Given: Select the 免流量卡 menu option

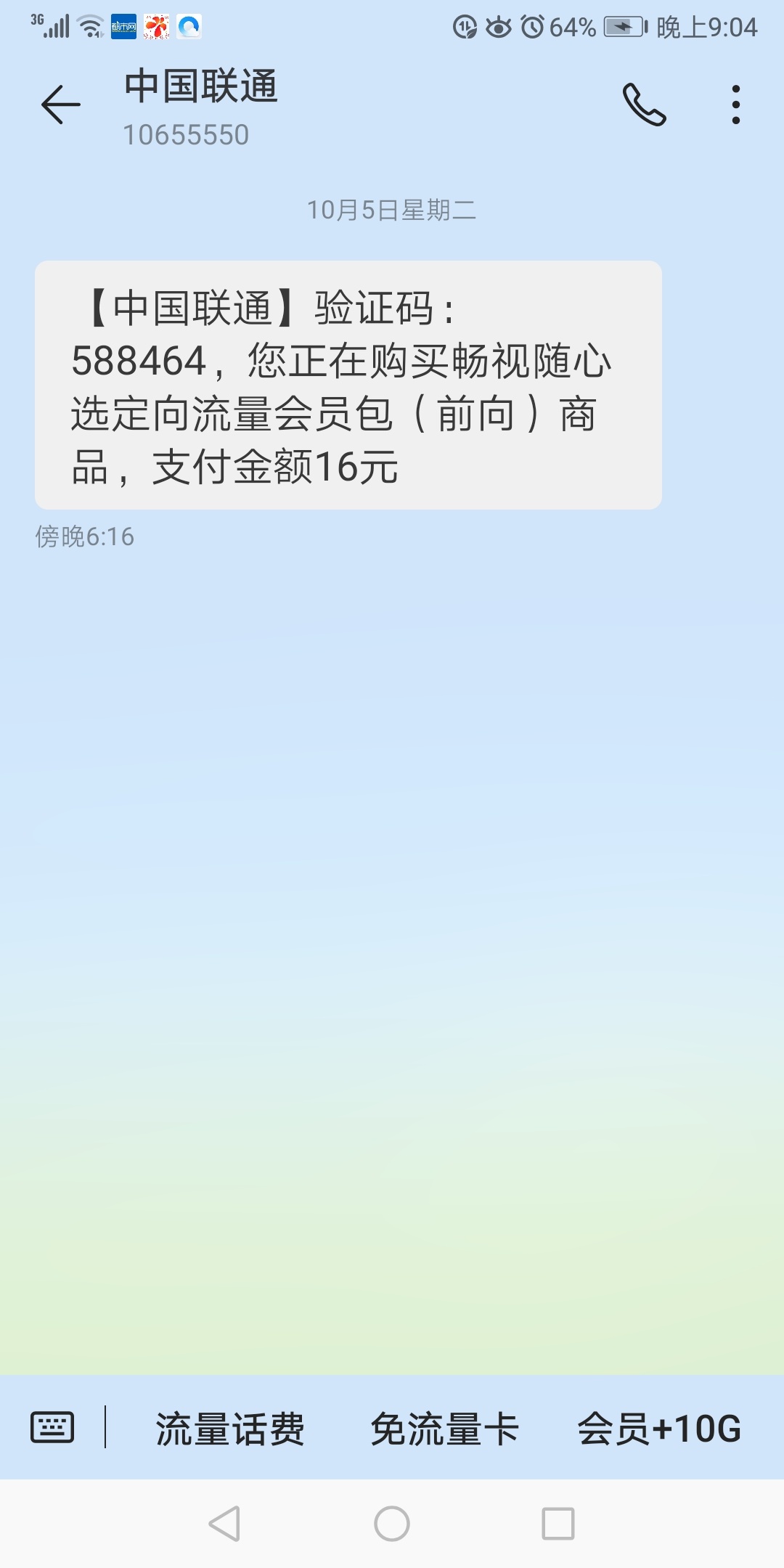Looking at the screenshot, I should (x=444, y=1429).
